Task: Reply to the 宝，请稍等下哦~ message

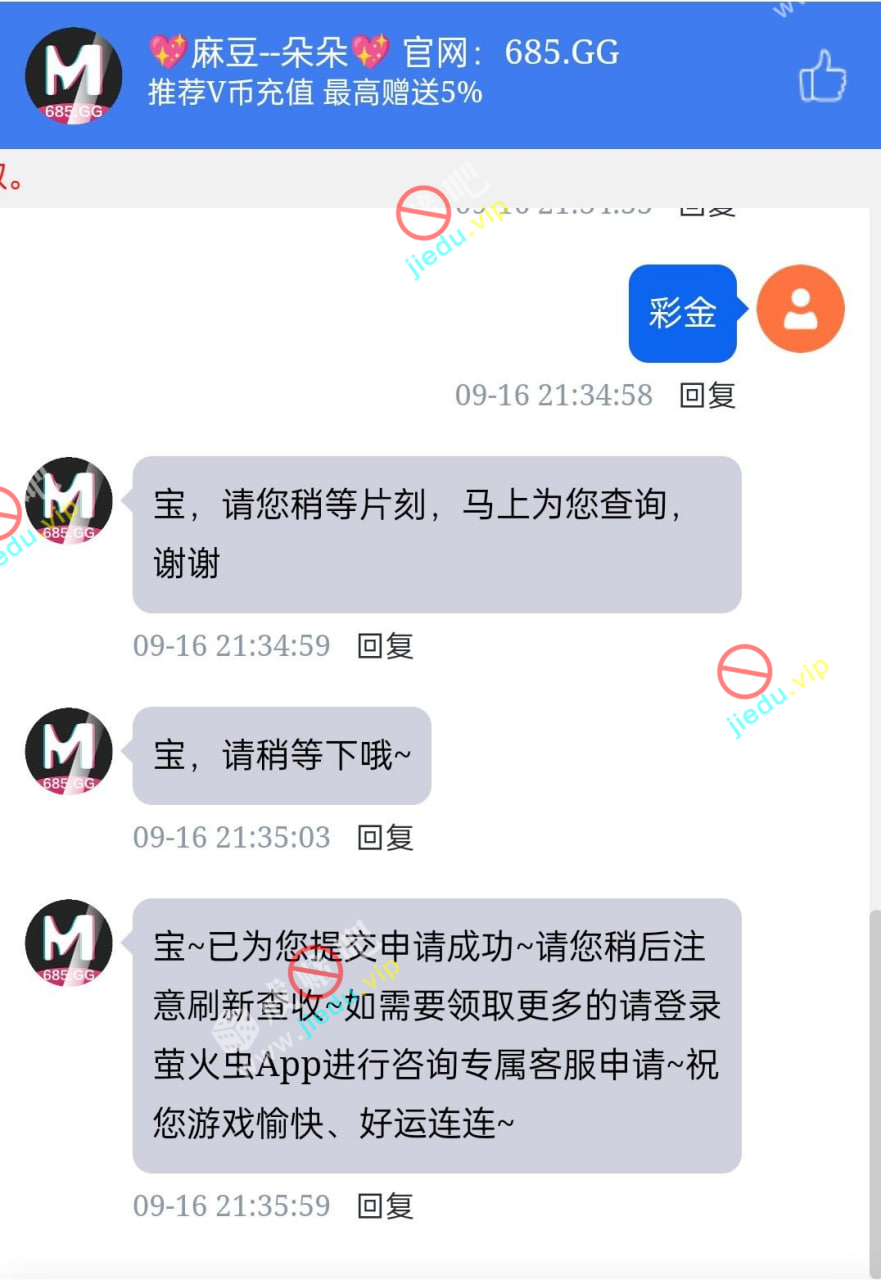Action: coord(385,837)
